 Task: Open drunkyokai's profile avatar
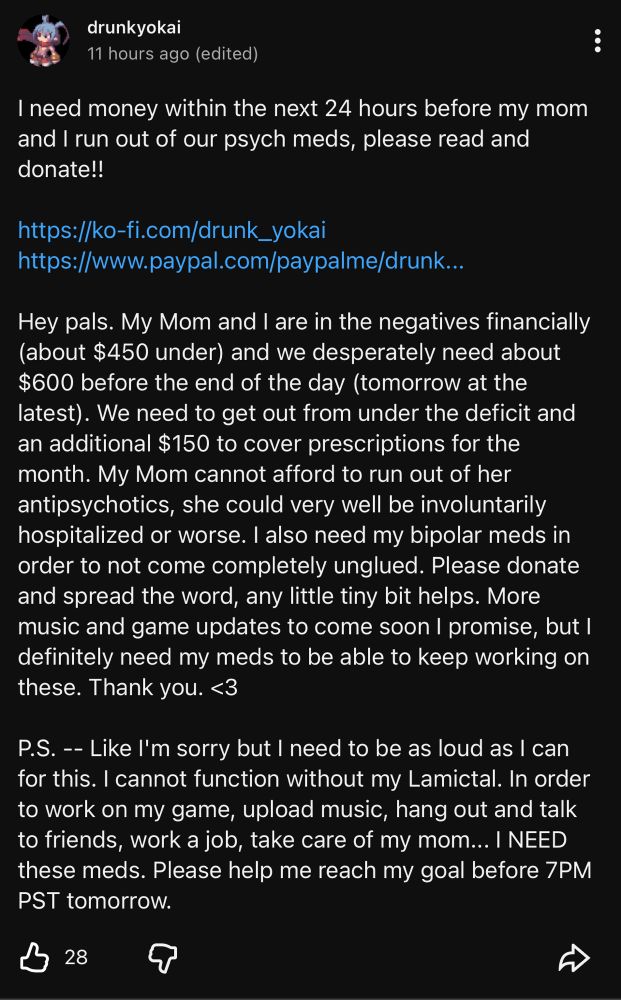tap(44, 40)
